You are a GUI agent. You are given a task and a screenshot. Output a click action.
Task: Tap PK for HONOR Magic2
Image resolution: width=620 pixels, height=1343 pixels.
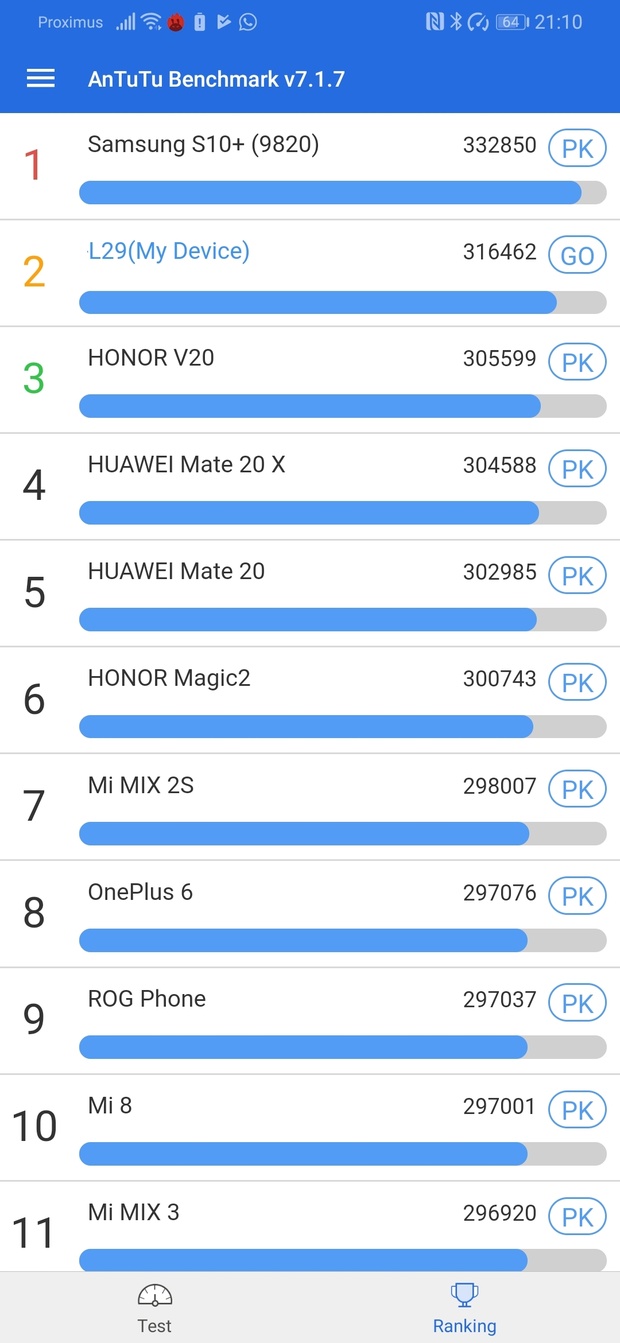tap(577, 684)
